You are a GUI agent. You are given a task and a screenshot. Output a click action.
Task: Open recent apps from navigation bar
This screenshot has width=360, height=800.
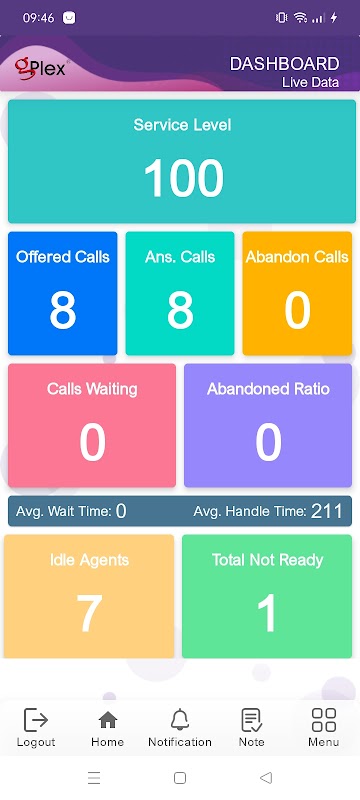[94, 778]
